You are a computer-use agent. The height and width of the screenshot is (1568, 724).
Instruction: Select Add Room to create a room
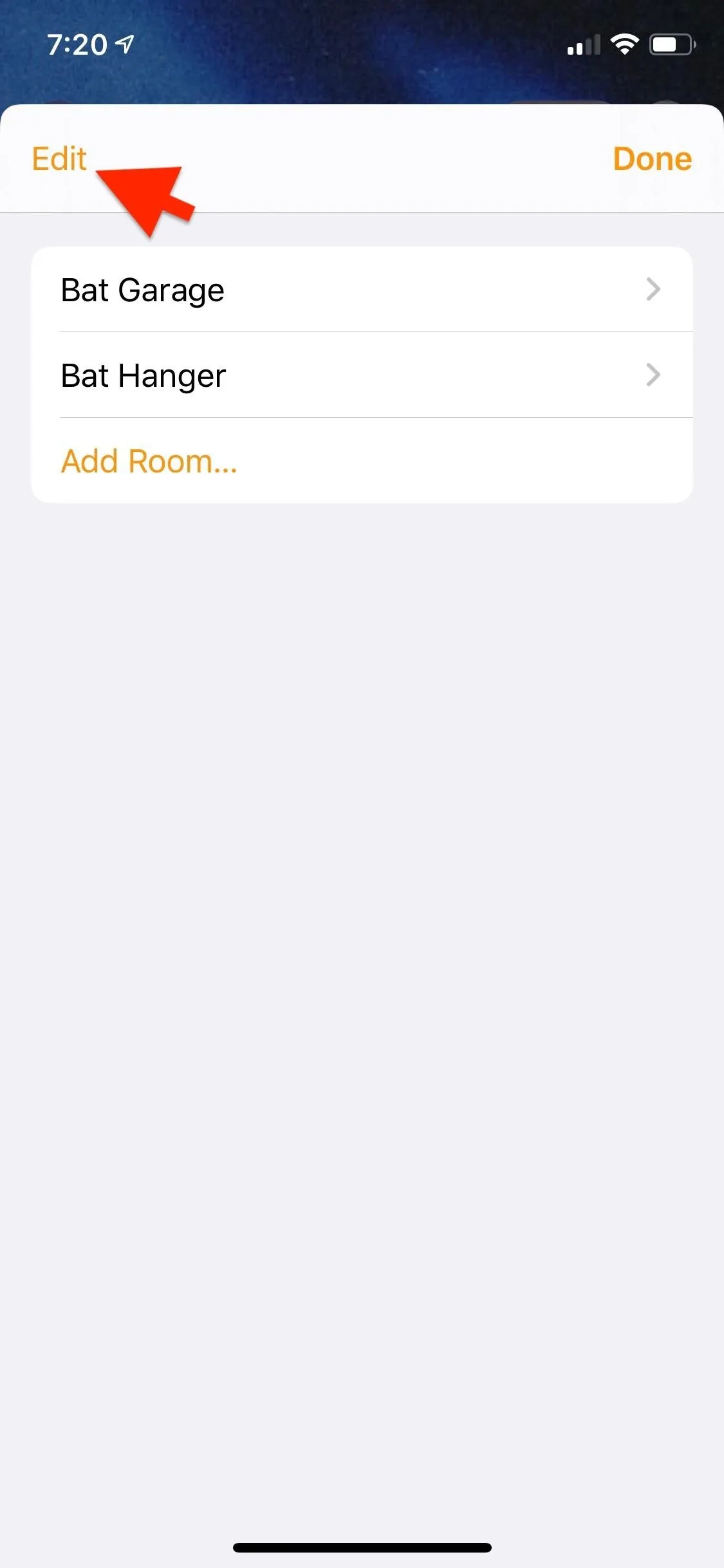point(362,461)
